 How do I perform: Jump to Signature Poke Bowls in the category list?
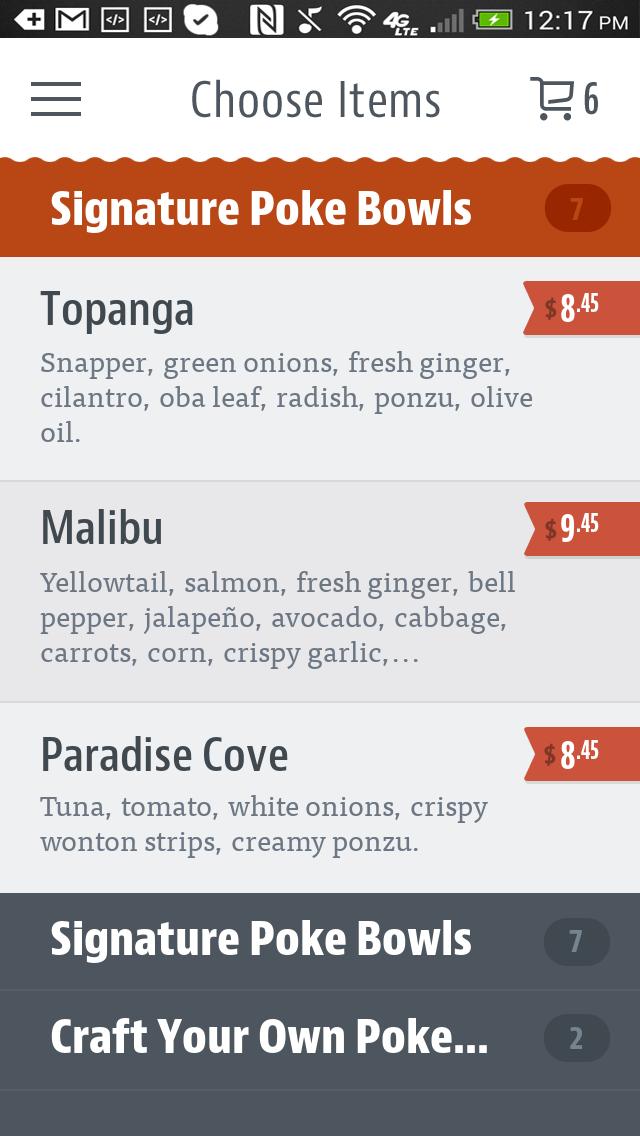(320, 941)
